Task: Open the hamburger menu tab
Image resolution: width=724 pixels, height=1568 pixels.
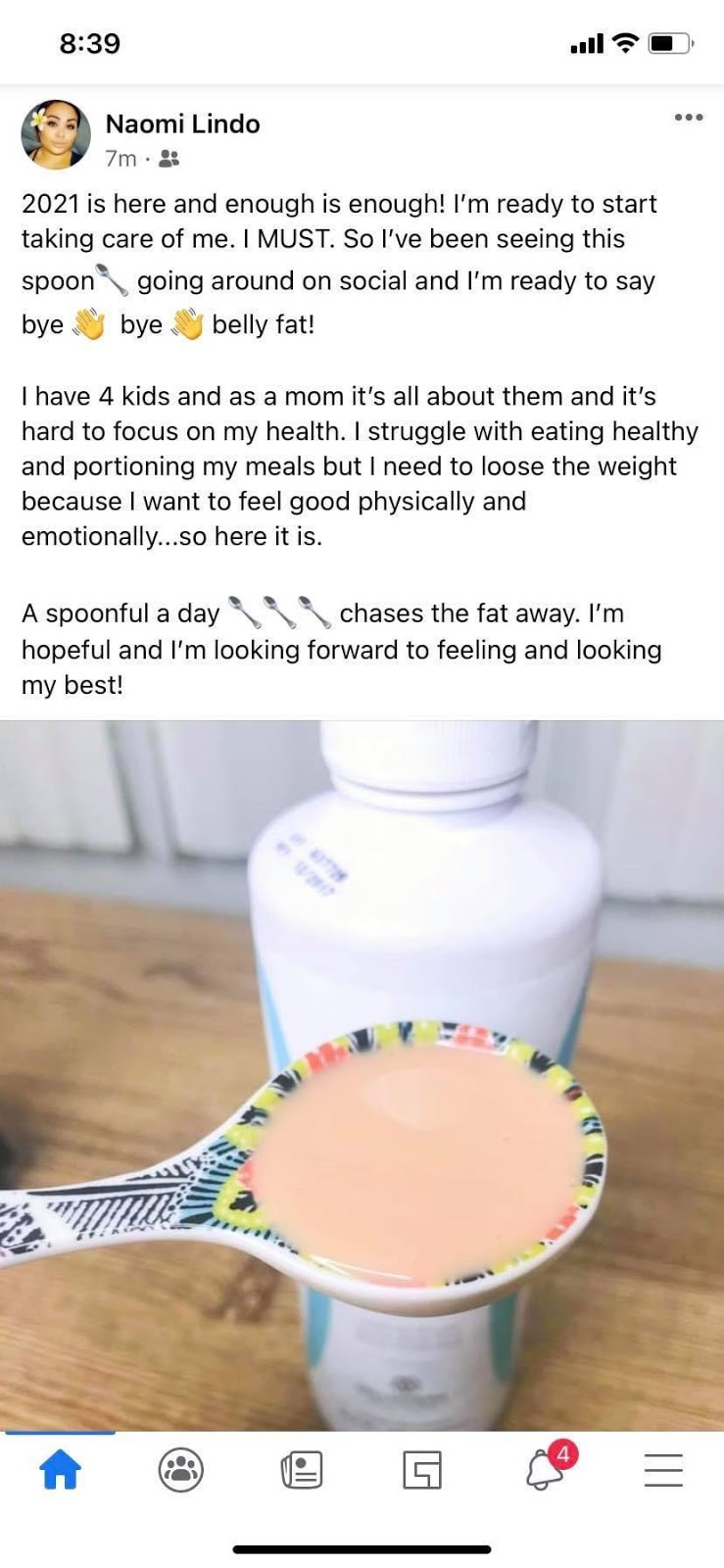Action: 663,1470
